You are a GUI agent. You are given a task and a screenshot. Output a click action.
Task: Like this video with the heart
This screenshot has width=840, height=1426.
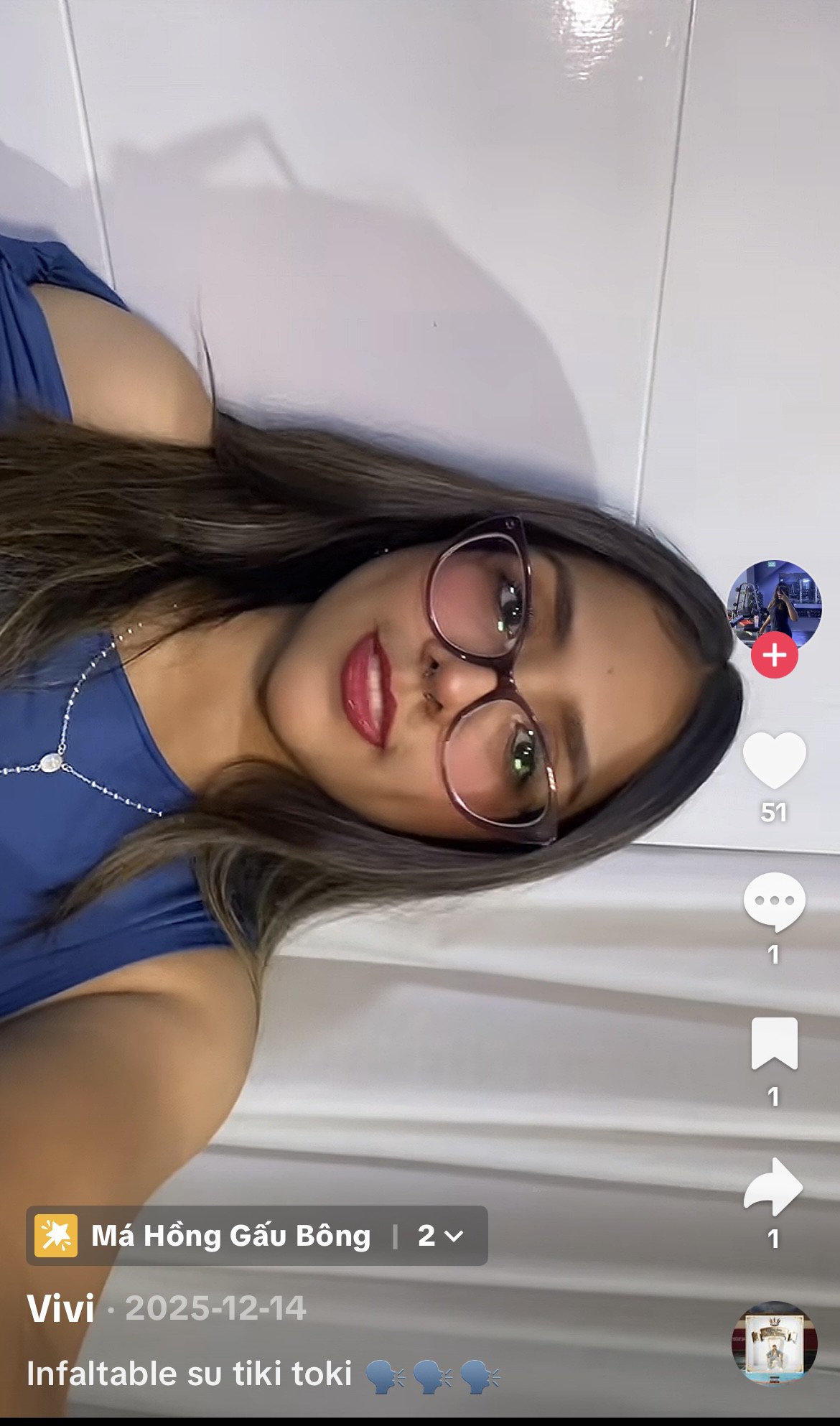(774, 760)
